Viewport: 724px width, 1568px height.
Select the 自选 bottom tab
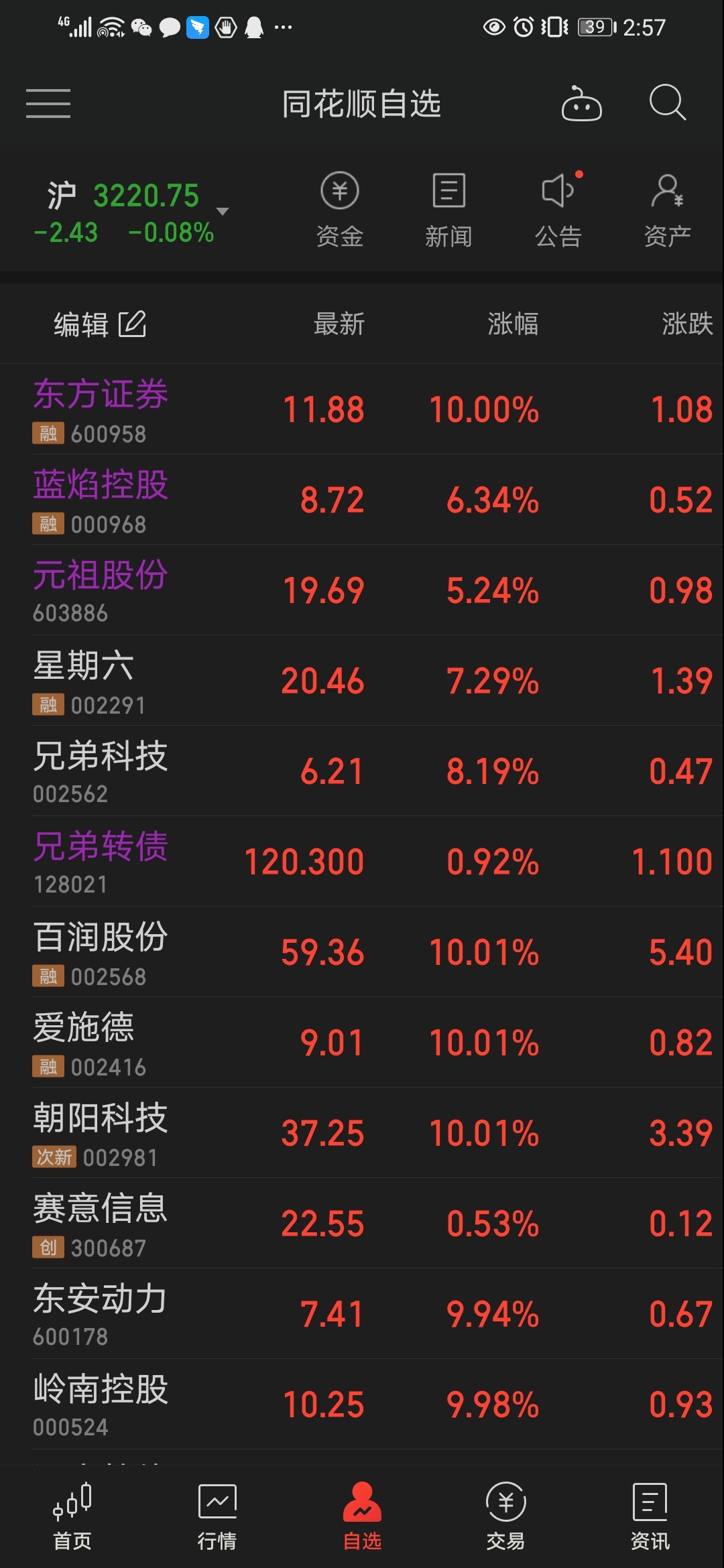[362, 1517]
